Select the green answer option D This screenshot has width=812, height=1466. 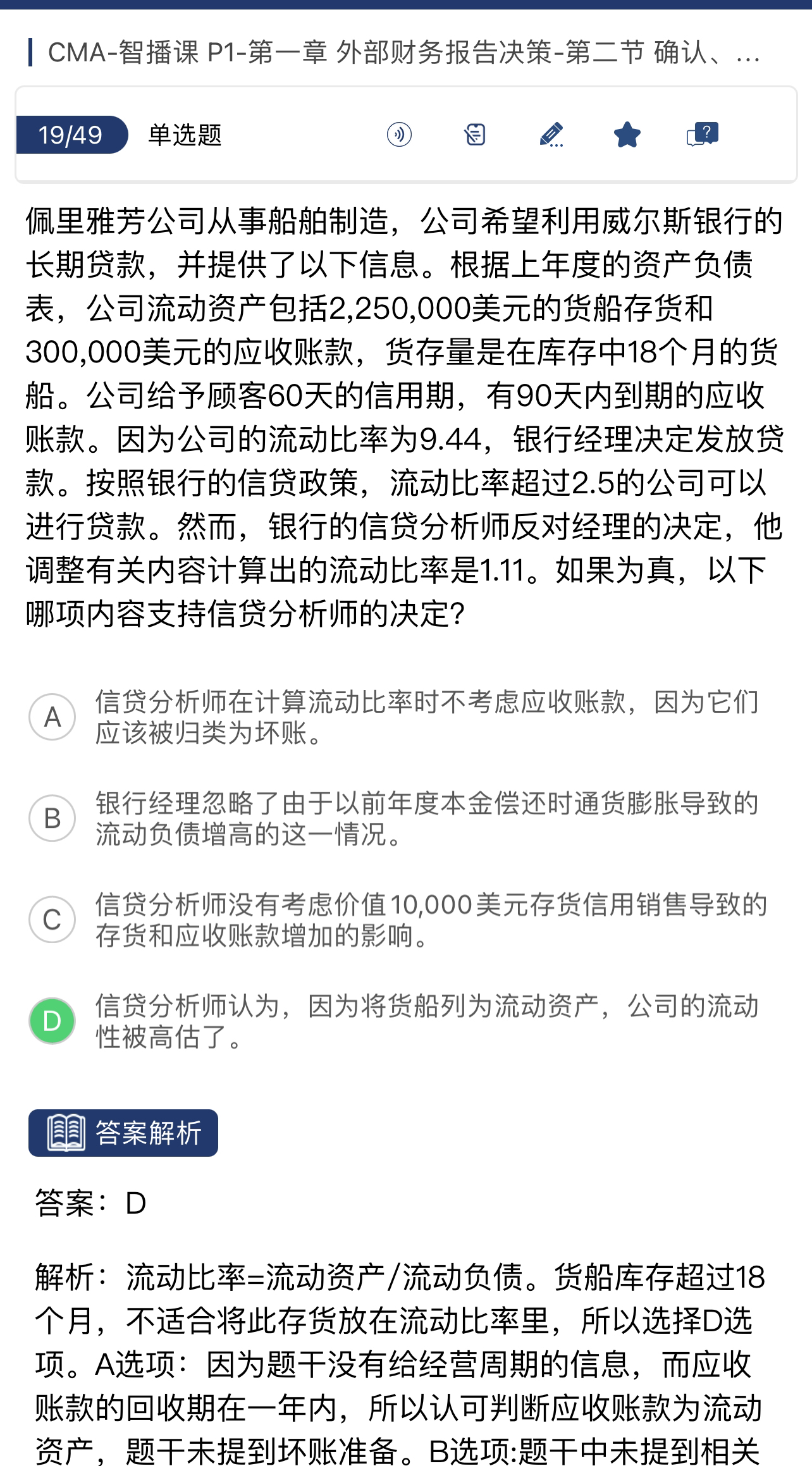[52, 1021]
